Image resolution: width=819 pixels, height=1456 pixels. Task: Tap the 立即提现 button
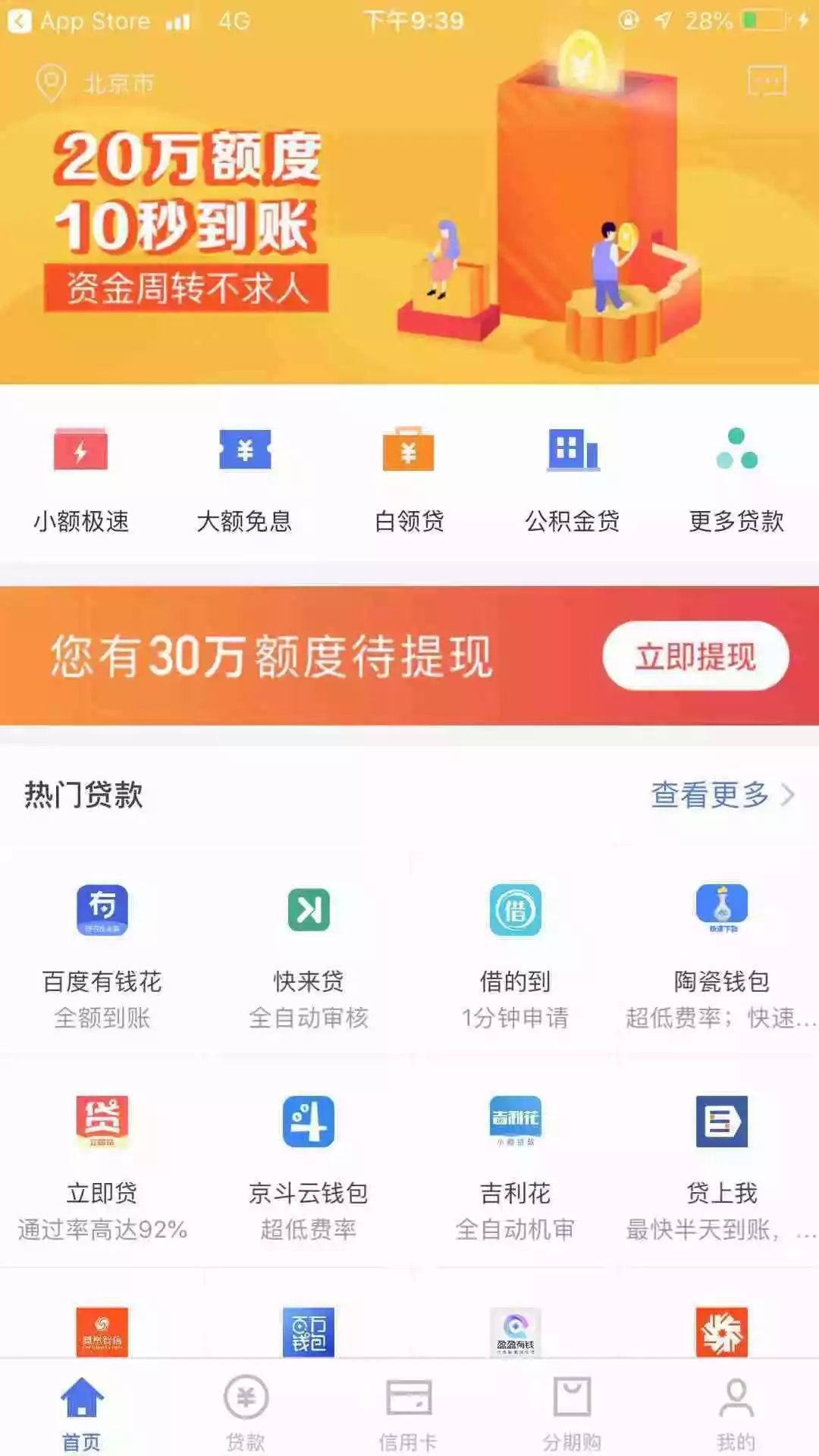tap(695, 656)
